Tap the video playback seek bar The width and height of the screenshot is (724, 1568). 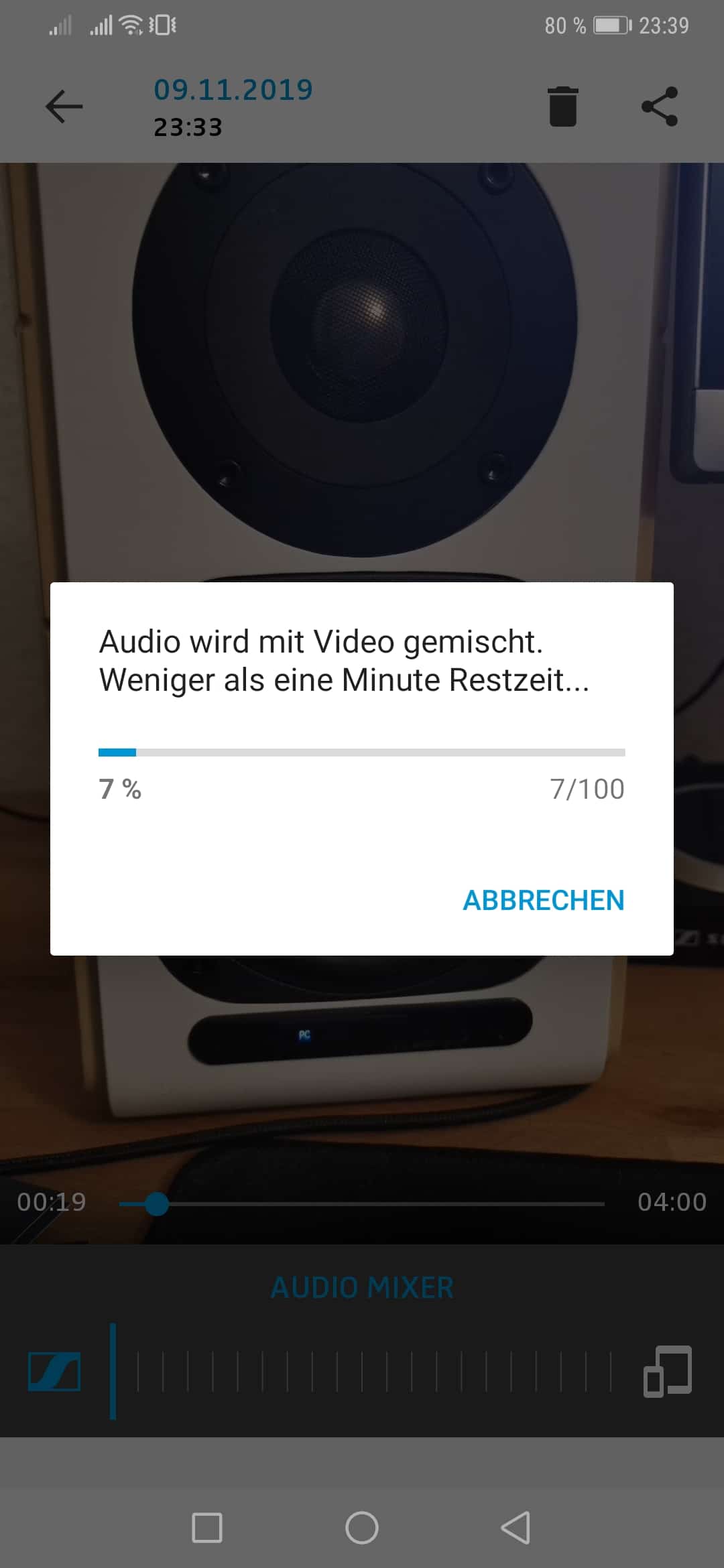pyautogui.click(x=362, y=1204)
